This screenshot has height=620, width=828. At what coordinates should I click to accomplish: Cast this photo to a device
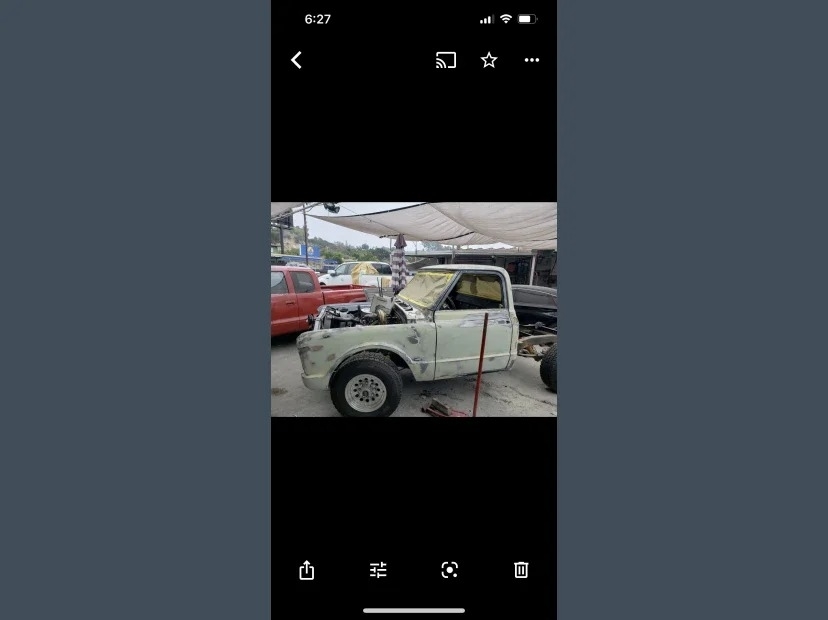[446, 60]
